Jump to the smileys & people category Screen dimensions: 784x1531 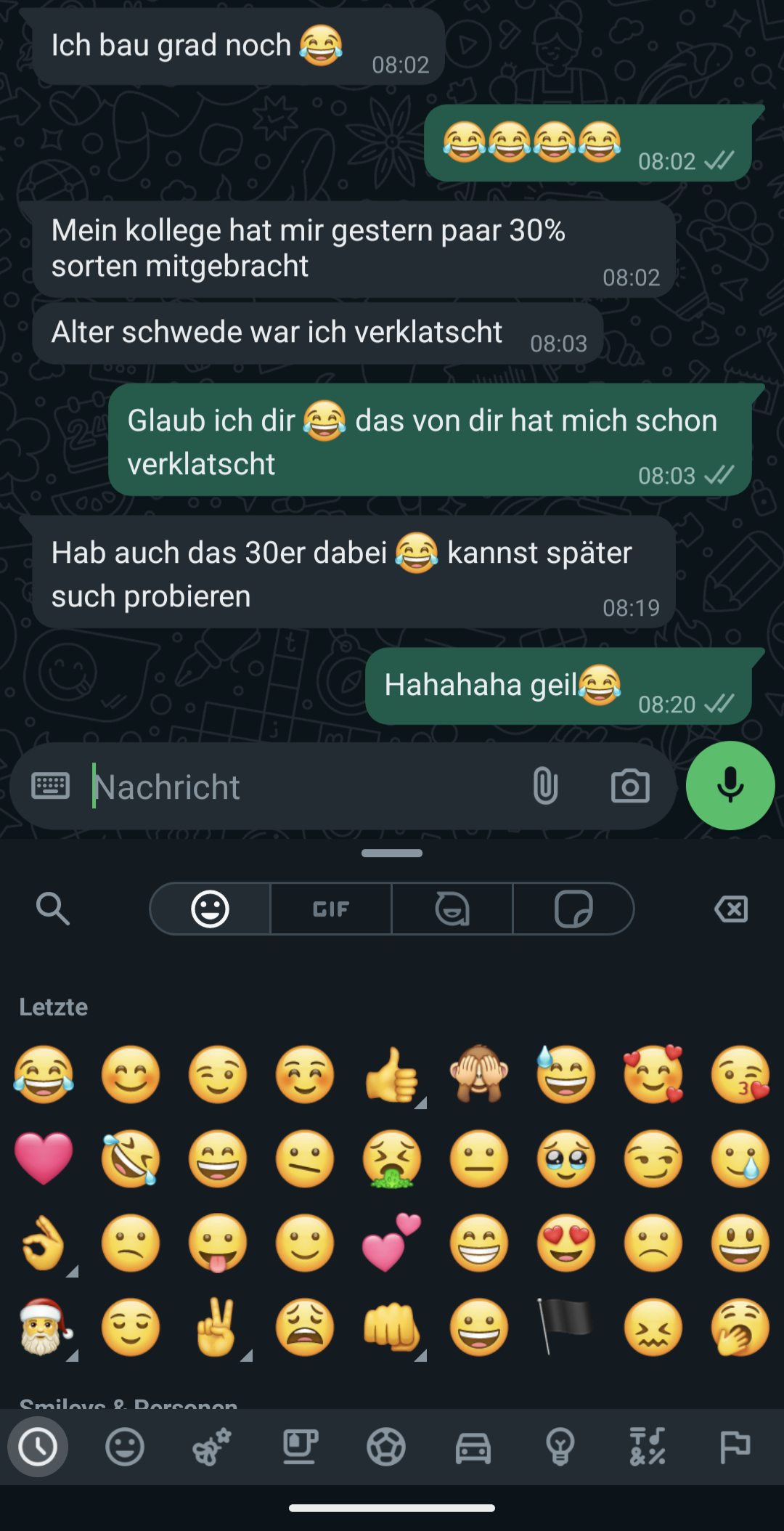click(125, 1447)
